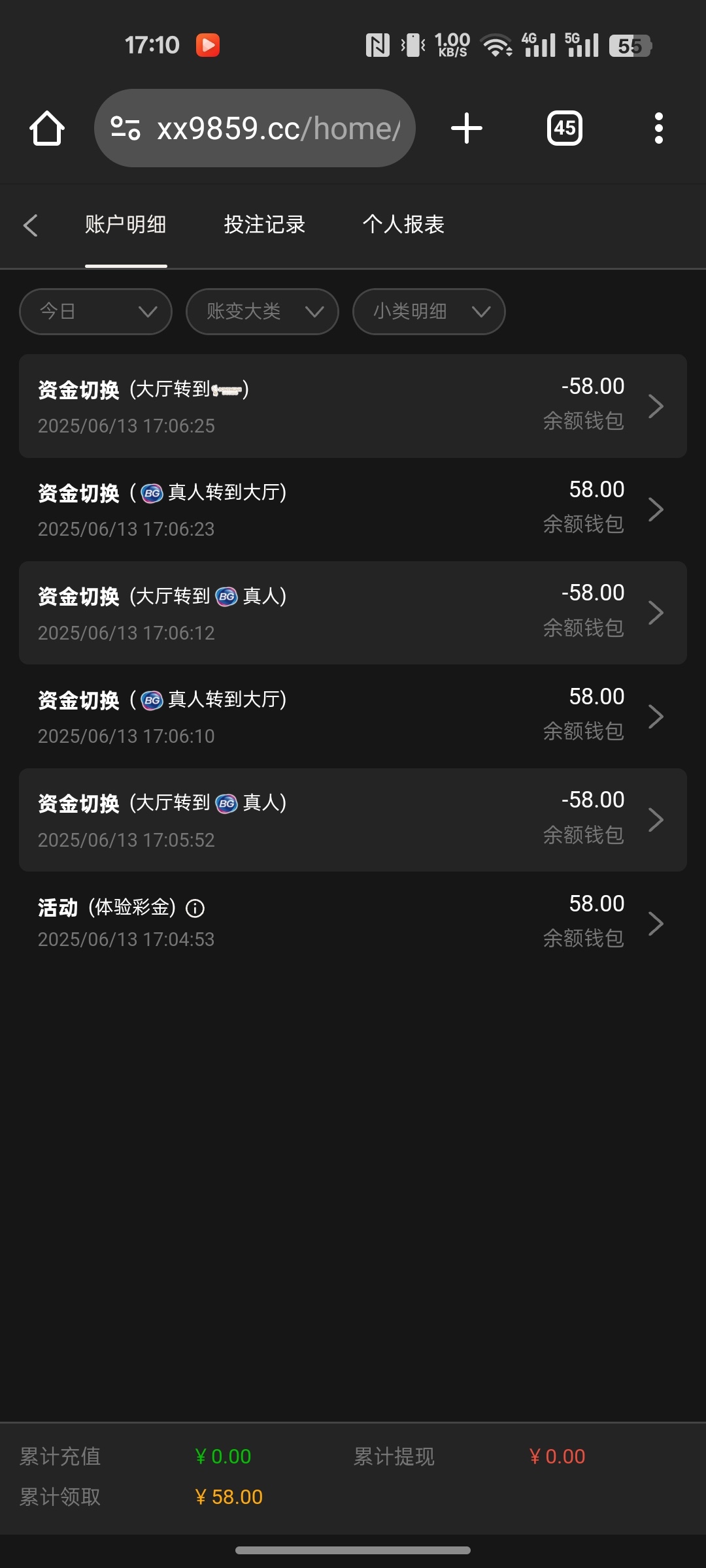Tap the browser home button
Image resolution: width=706 pixels, height=1568 pixels.
[47, 128]
